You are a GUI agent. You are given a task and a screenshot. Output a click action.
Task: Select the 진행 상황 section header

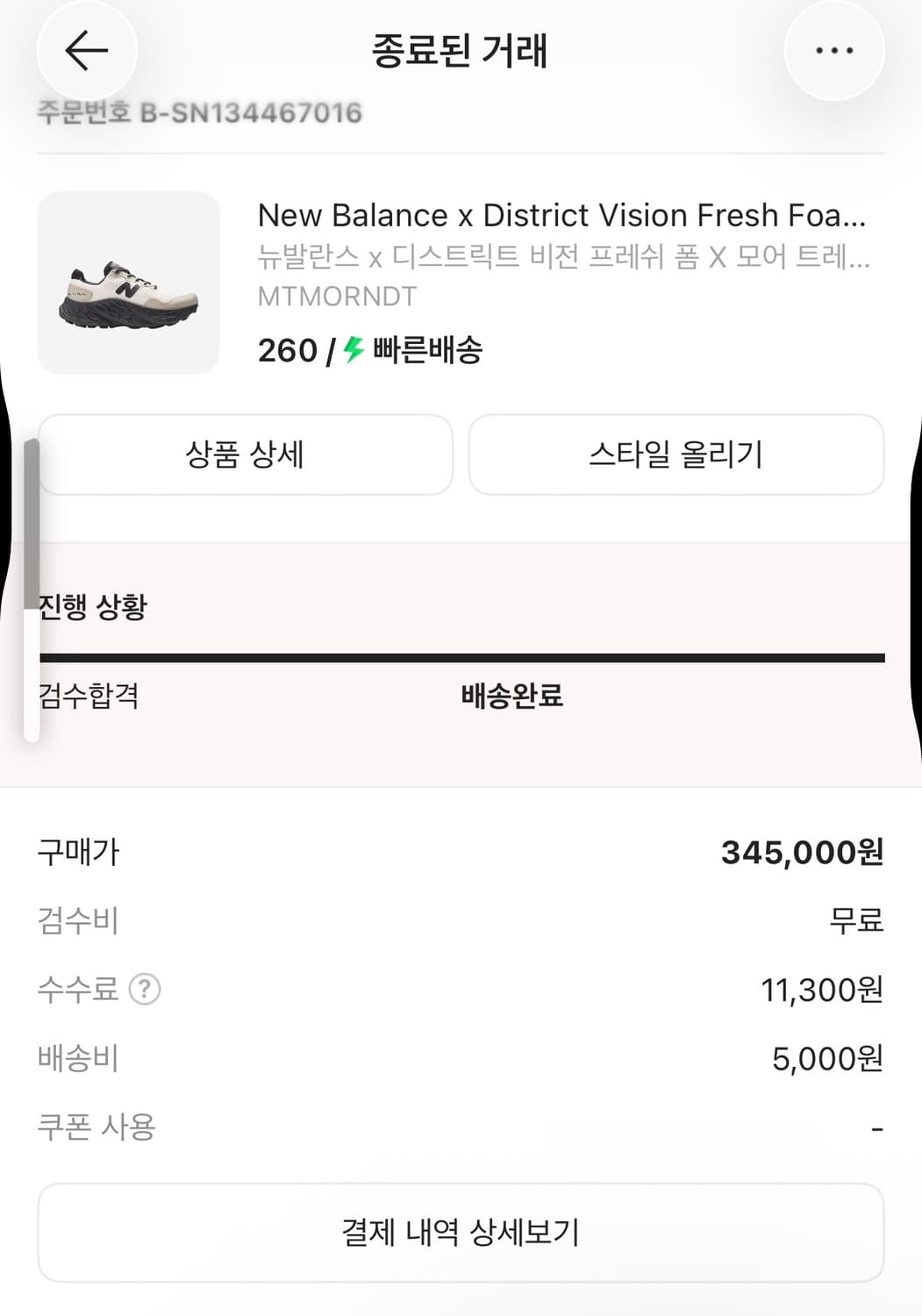tap(93, 604)
